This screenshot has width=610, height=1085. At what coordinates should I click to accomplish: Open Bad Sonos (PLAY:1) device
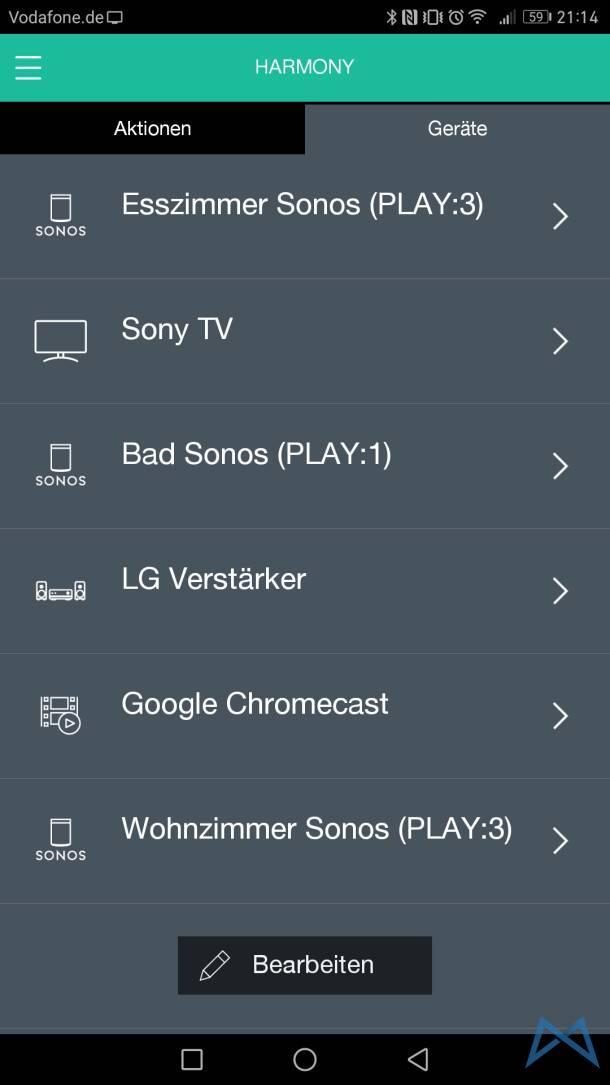303,465
